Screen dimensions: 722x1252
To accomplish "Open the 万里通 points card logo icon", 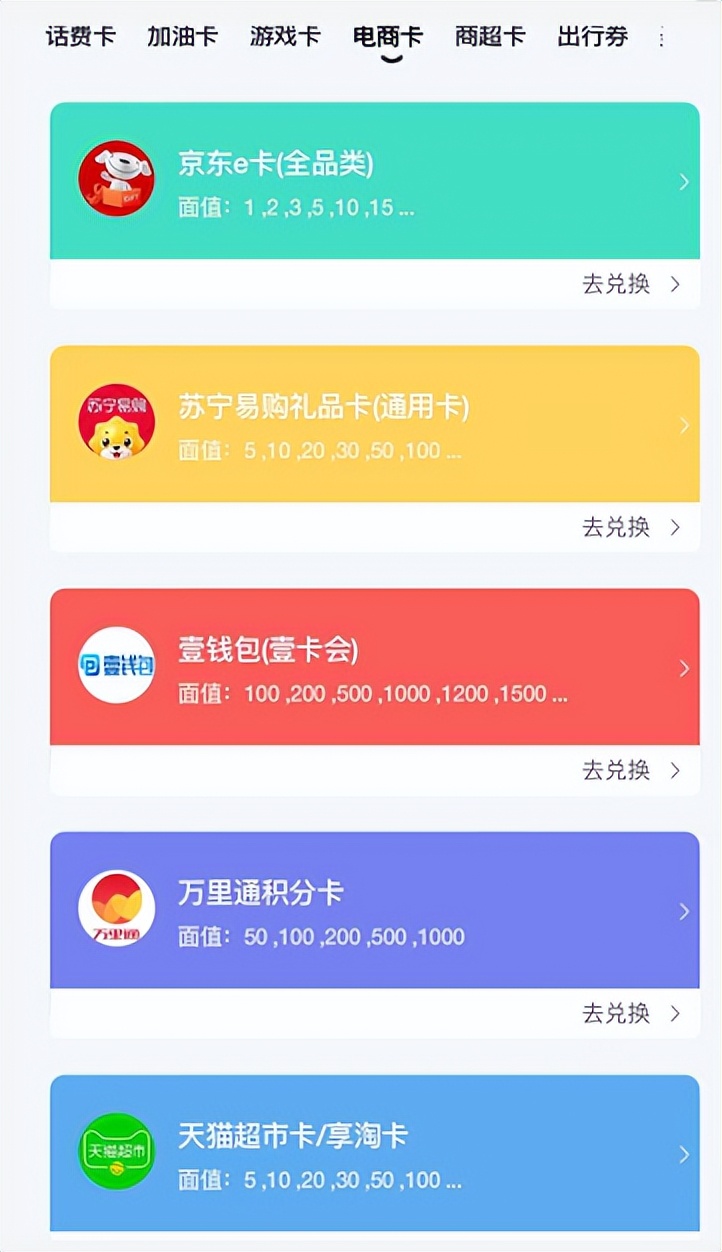I will click(116, 908).
